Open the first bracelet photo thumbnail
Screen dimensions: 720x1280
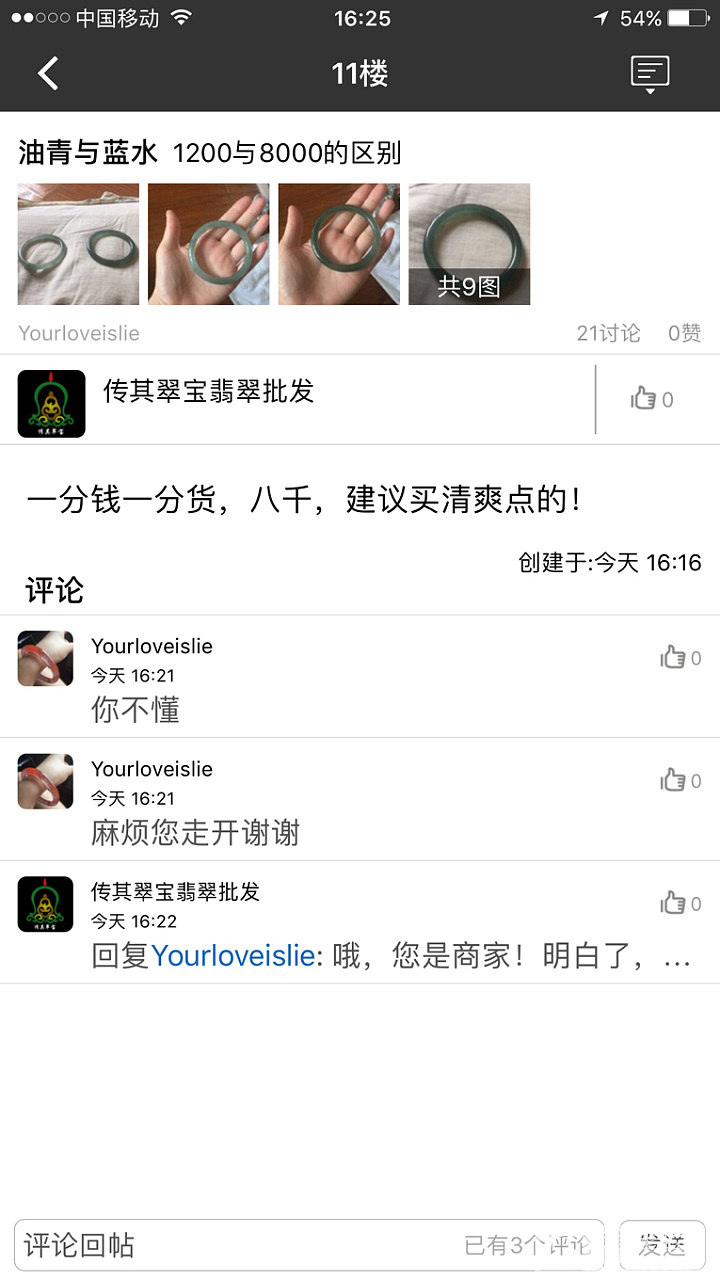click(x=78, y=244)
